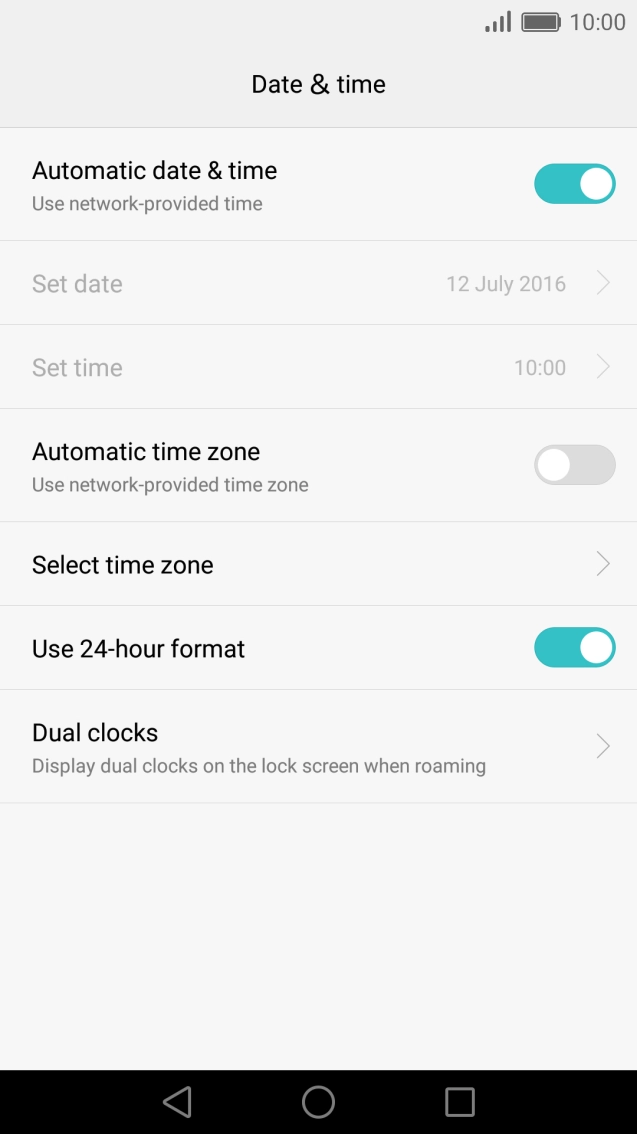637x1134 pixels.
Task: Open Dual clocks settings
Action: coord(318,746)
